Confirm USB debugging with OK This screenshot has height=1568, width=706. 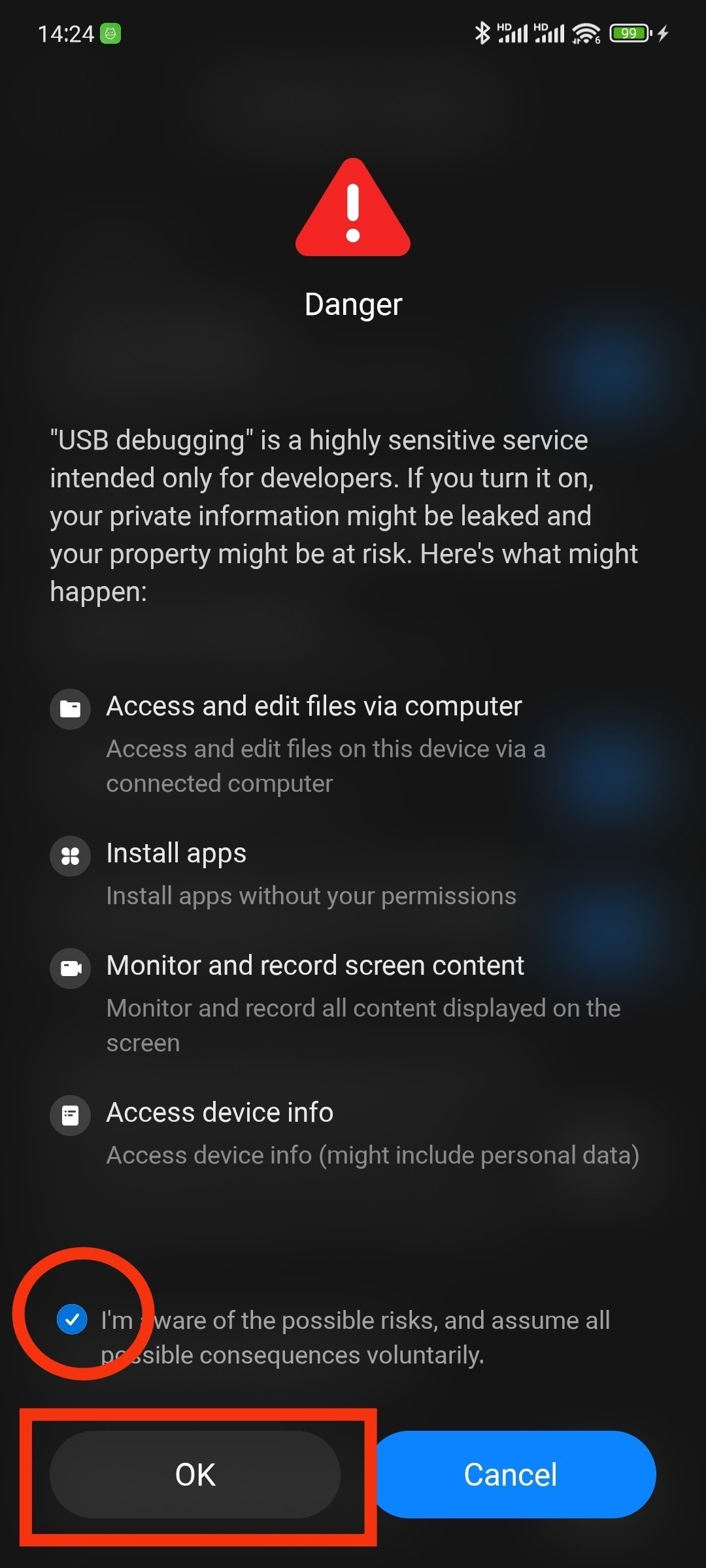pyautogui.click(x=195, y=1475)
